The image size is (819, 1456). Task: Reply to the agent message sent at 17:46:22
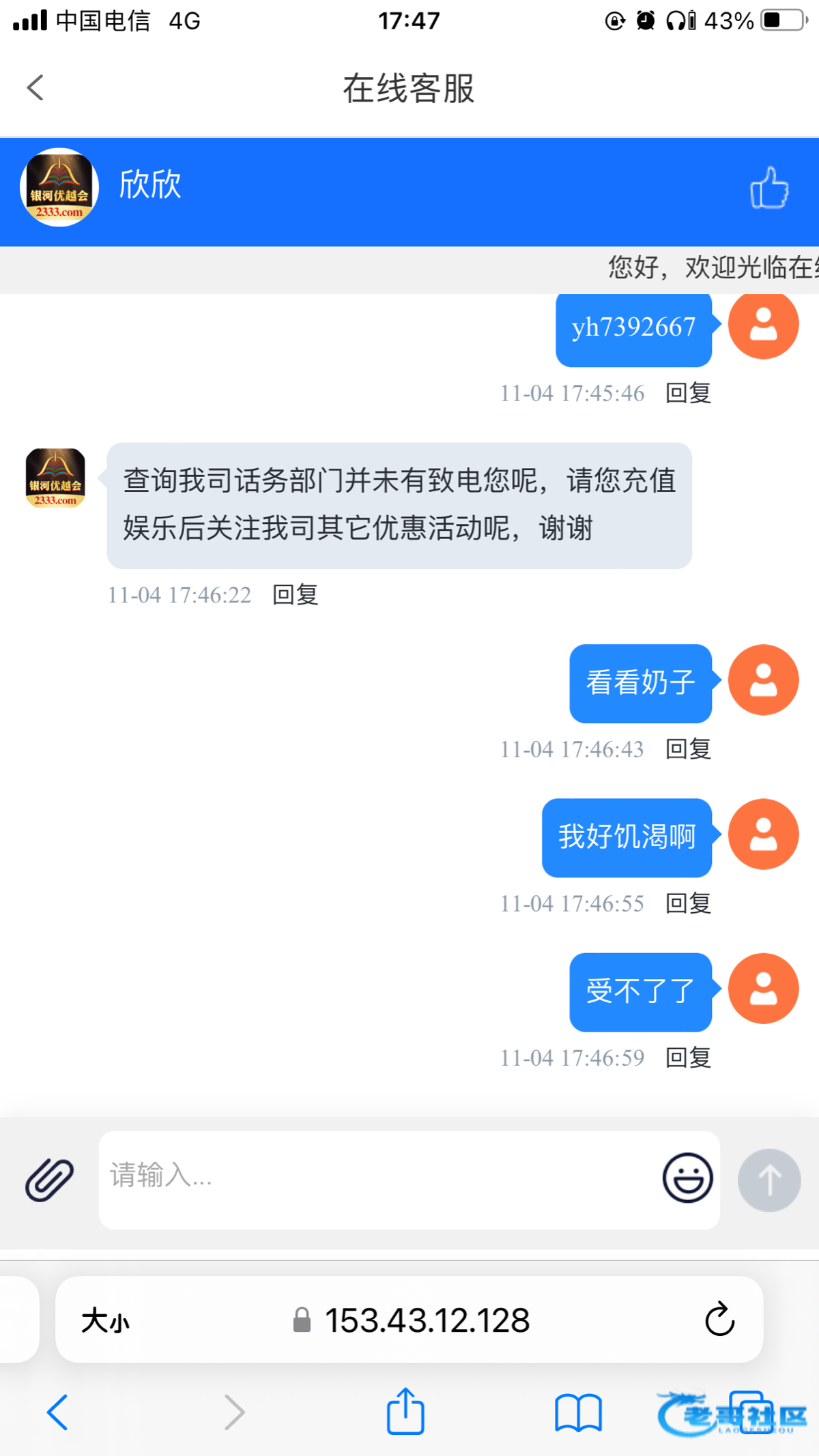[x=295, y=595]
